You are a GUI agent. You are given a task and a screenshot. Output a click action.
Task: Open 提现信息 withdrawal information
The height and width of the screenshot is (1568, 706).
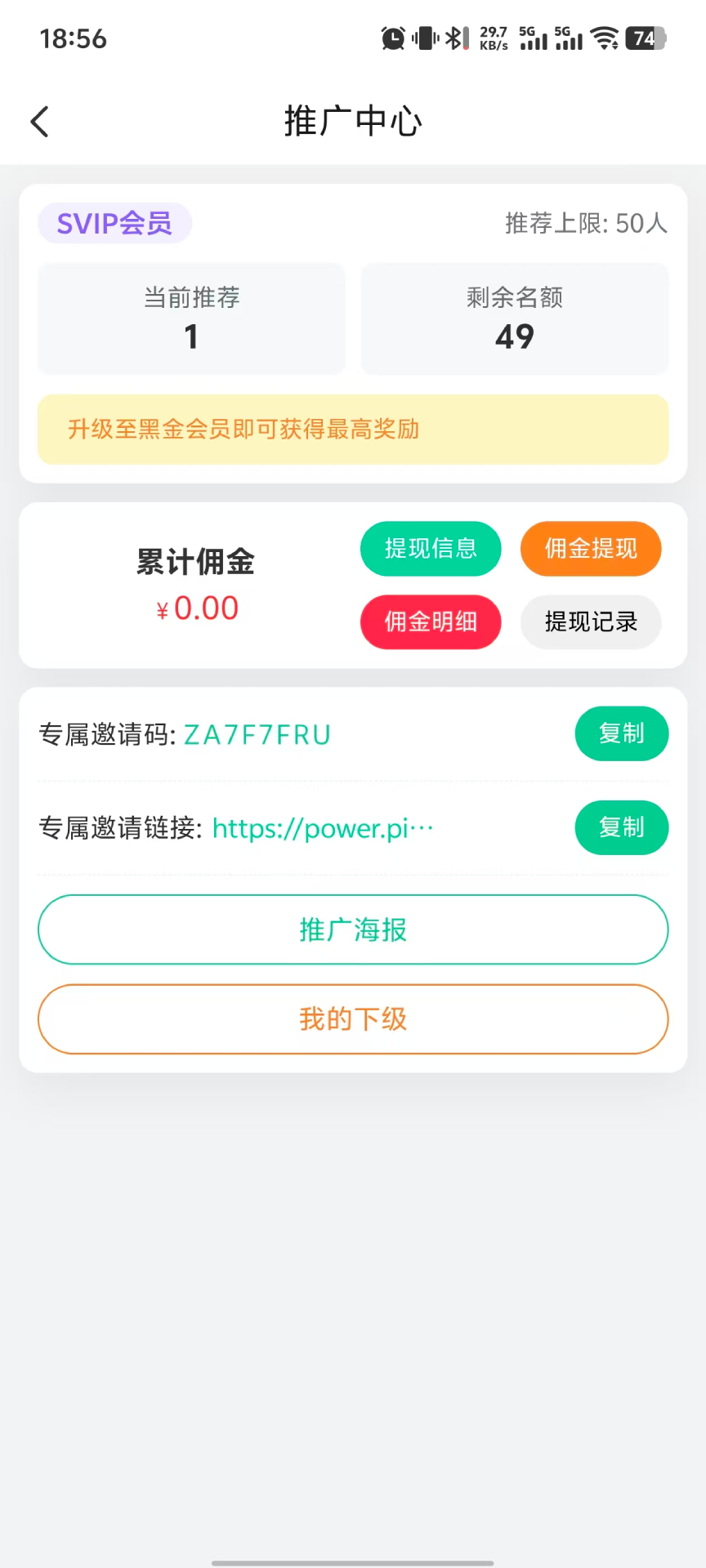click(x=431, y=549)
